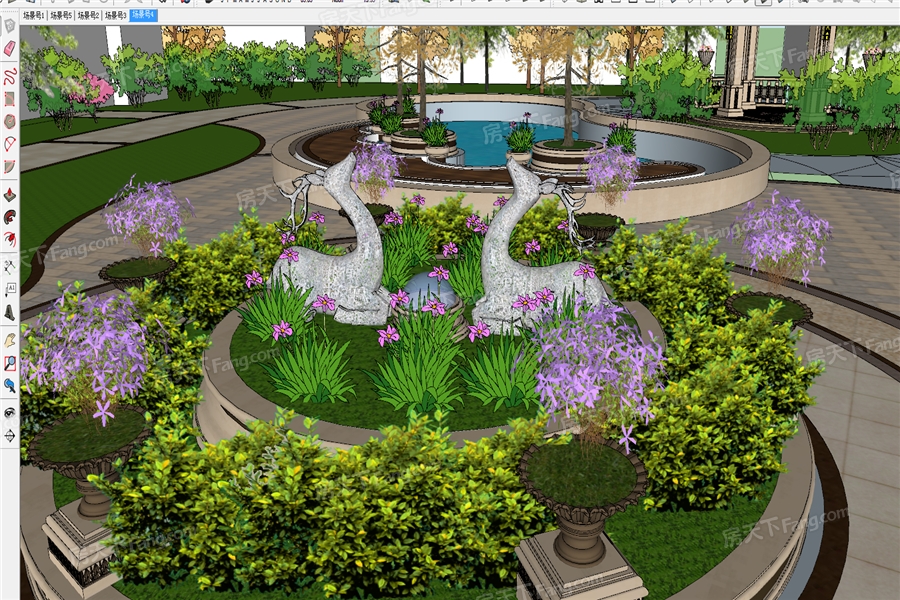
Task: Select scene tab 场景号3
Action: 115,15
